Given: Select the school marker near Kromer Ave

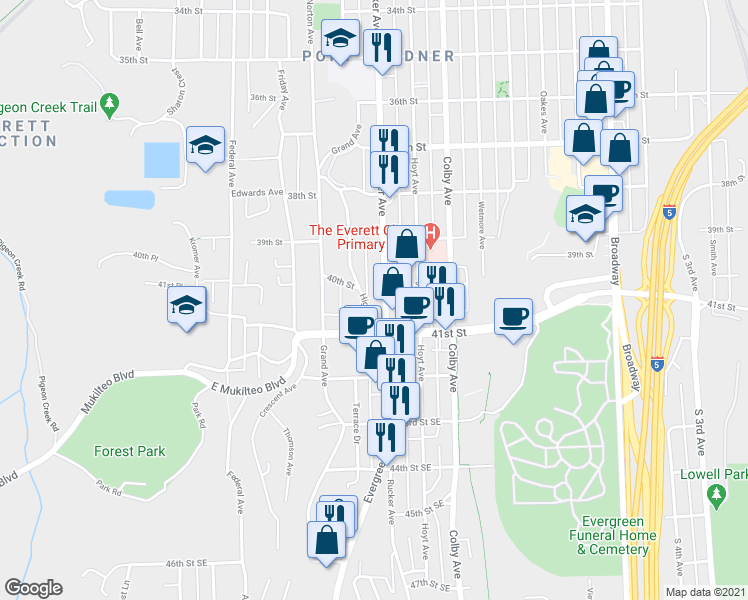Looking at the screenshot, I should coord(187,309).
